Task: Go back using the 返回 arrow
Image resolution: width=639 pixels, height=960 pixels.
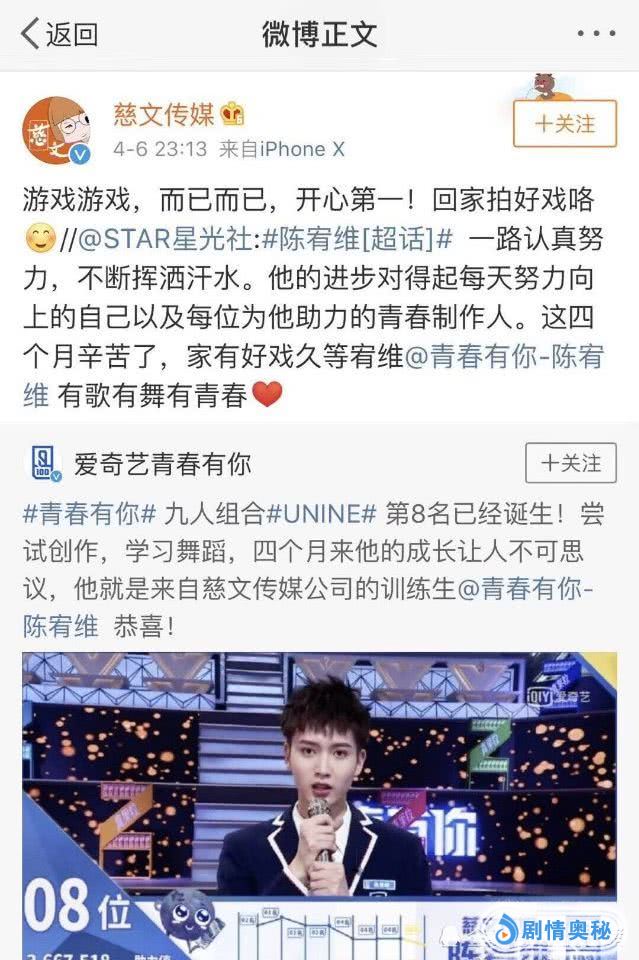Action: point(58,34)
